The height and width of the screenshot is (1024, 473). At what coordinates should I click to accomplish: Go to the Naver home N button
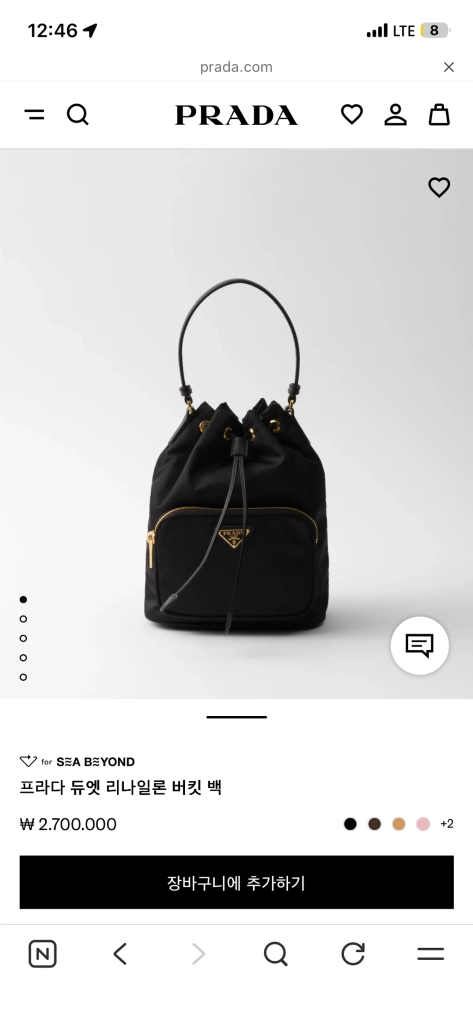pyautogui.click(x=42, y=954)
